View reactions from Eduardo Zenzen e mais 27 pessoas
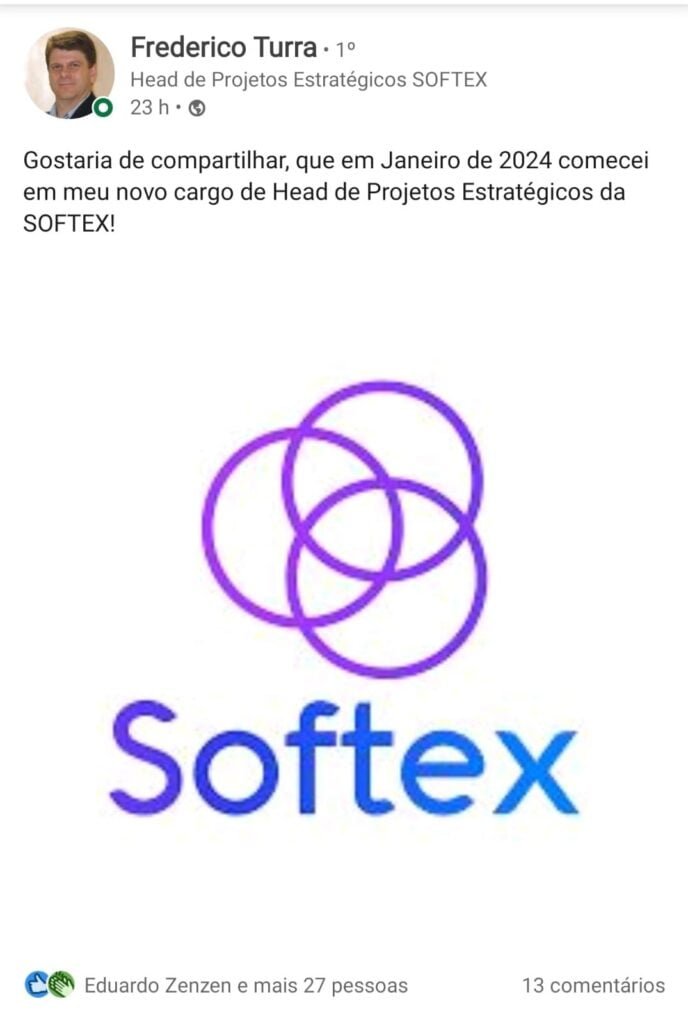The height and width of the screenshot is (1024, 688). tap(245, 985)
